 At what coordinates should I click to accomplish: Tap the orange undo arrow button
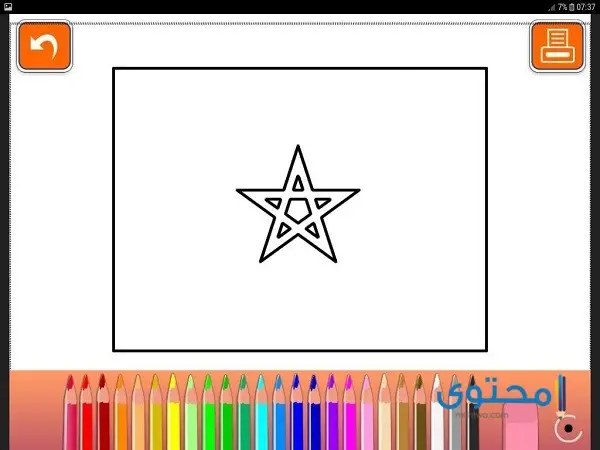click(45, 47)
